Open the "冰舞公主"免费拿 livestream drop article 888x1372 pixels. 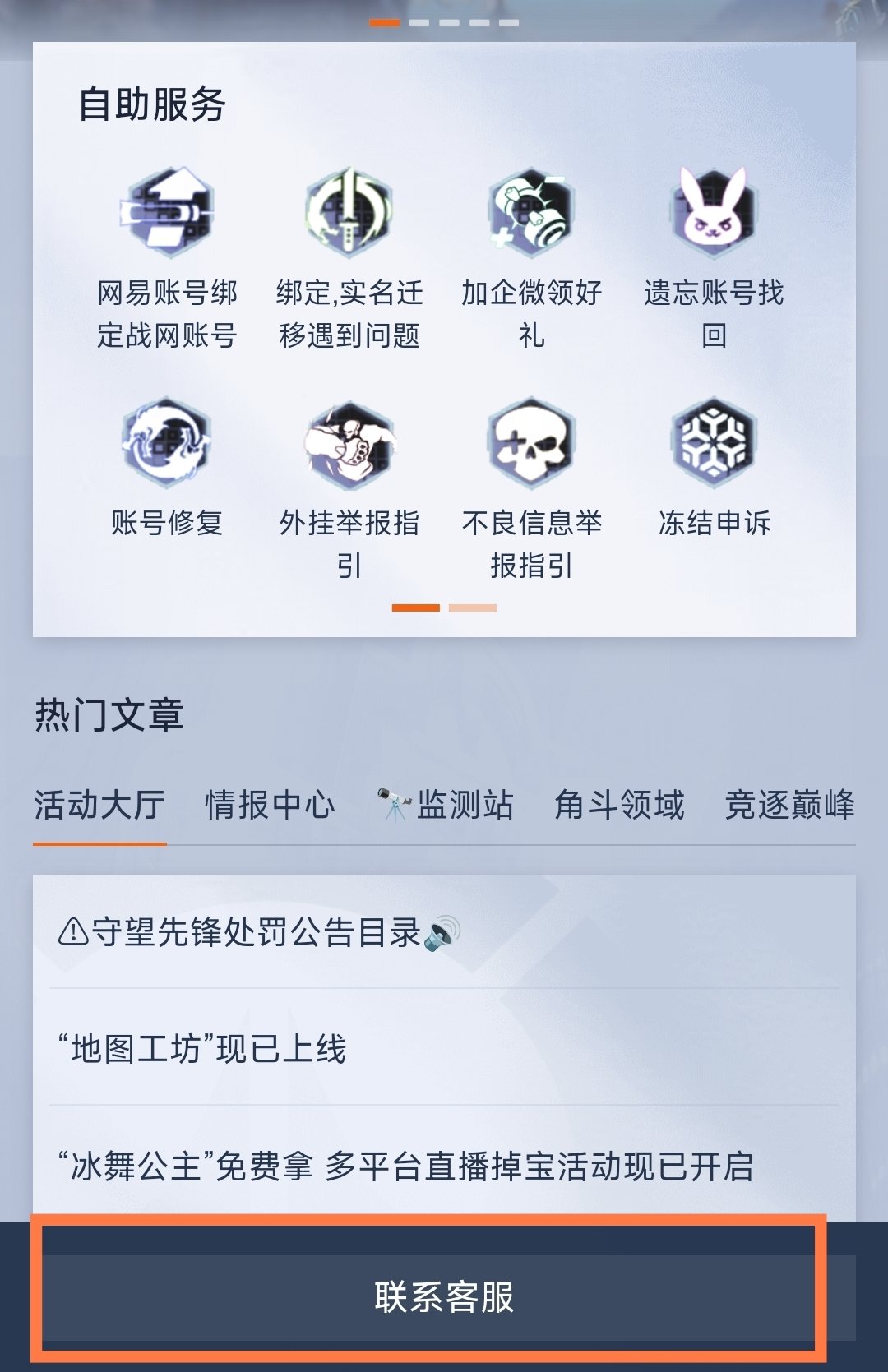point(405,1166)
